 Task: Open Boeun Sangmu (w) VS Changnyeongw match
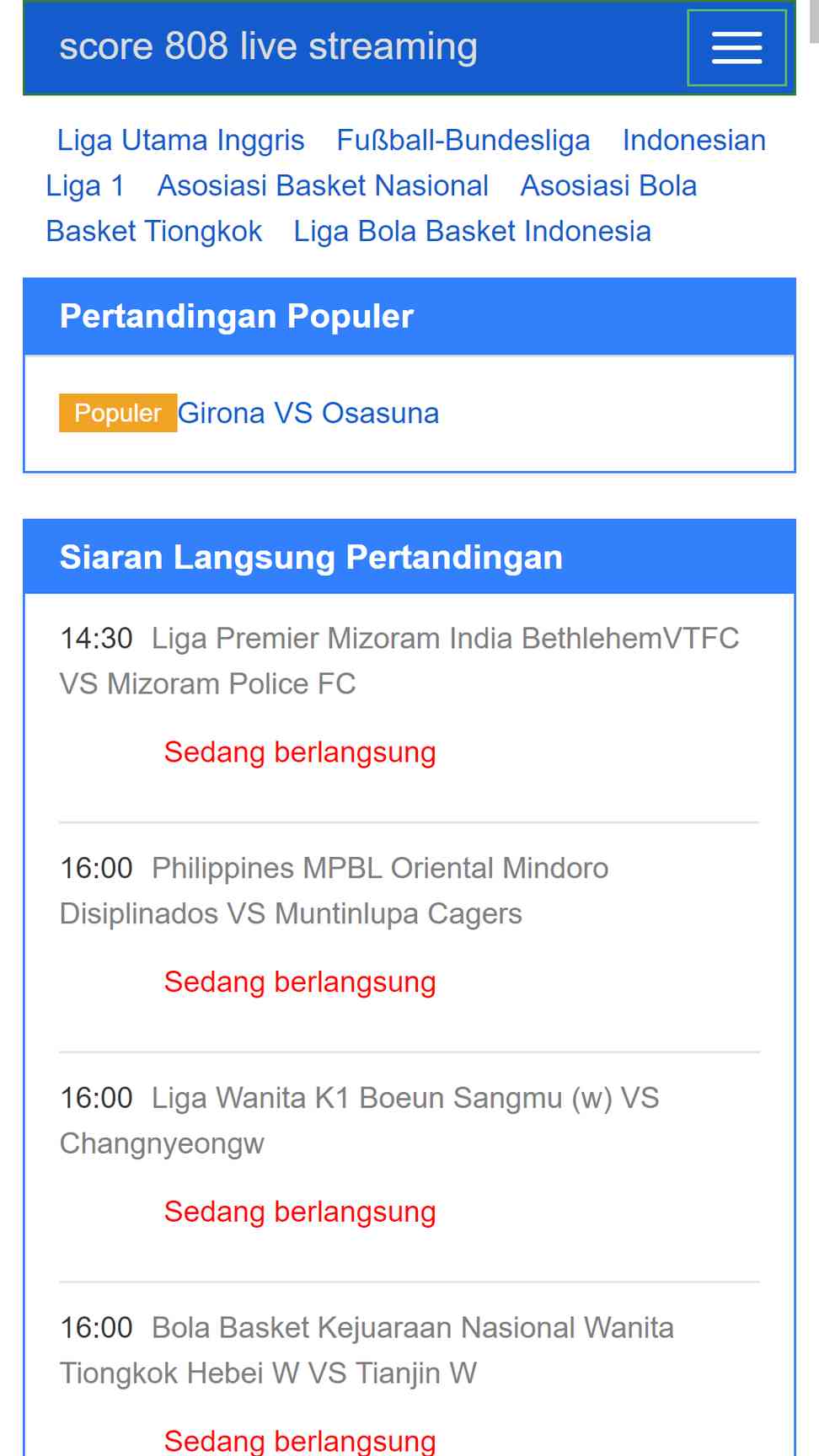click(x=359, y=1121)
